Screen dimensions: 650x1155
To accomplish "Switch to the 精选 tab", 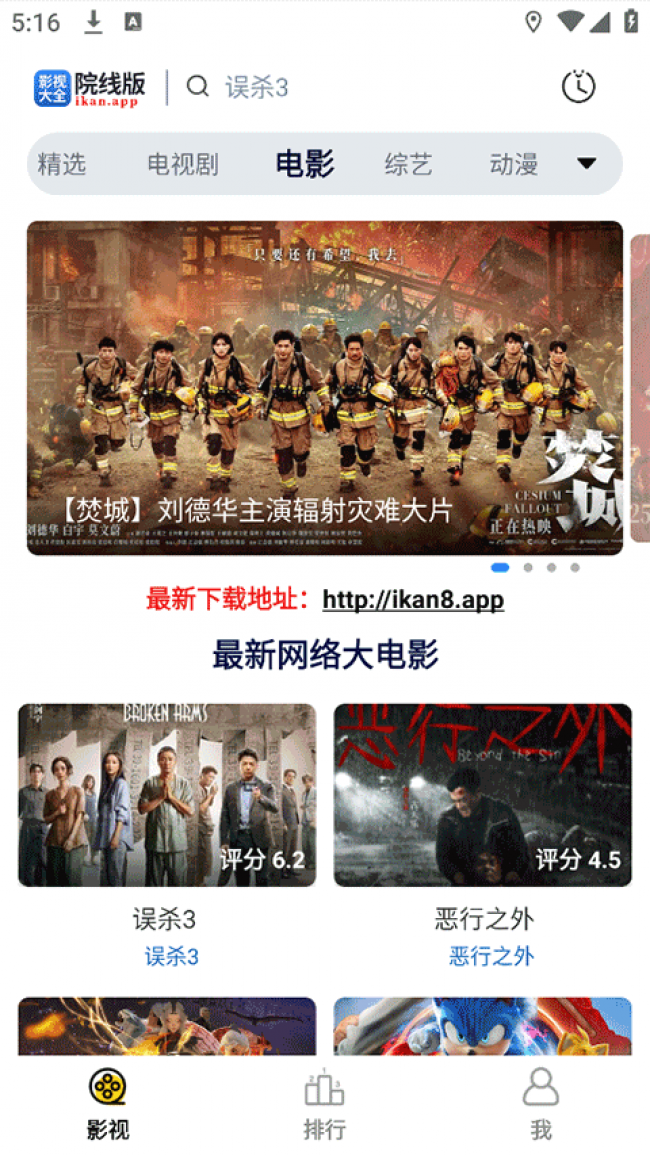I will (62, 164).
